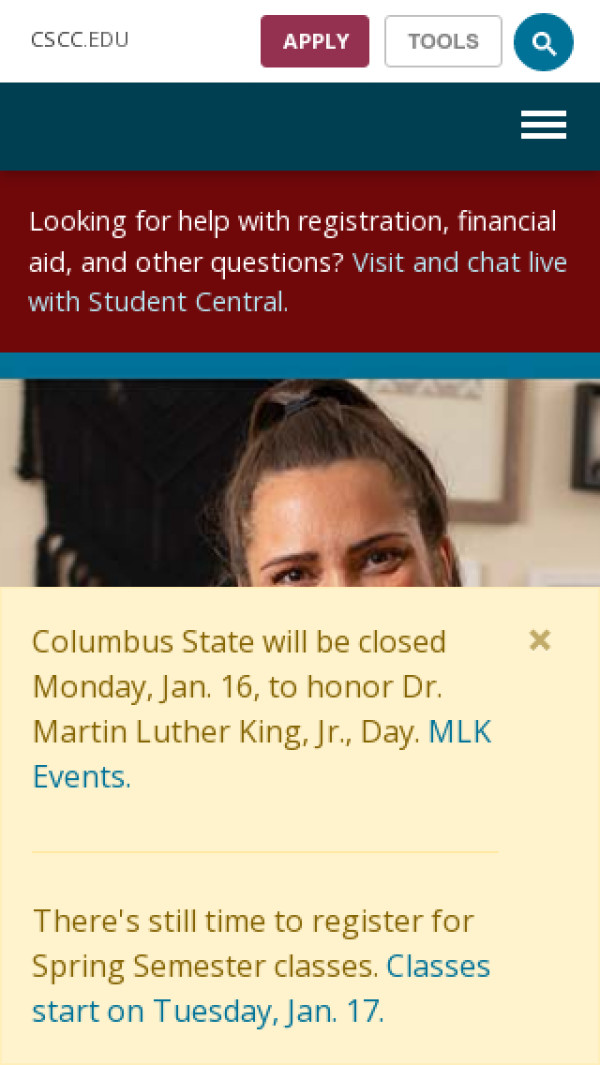Screen dimensions: 600x1065
Task: Open the TOOLS menu
Action: 443,42
